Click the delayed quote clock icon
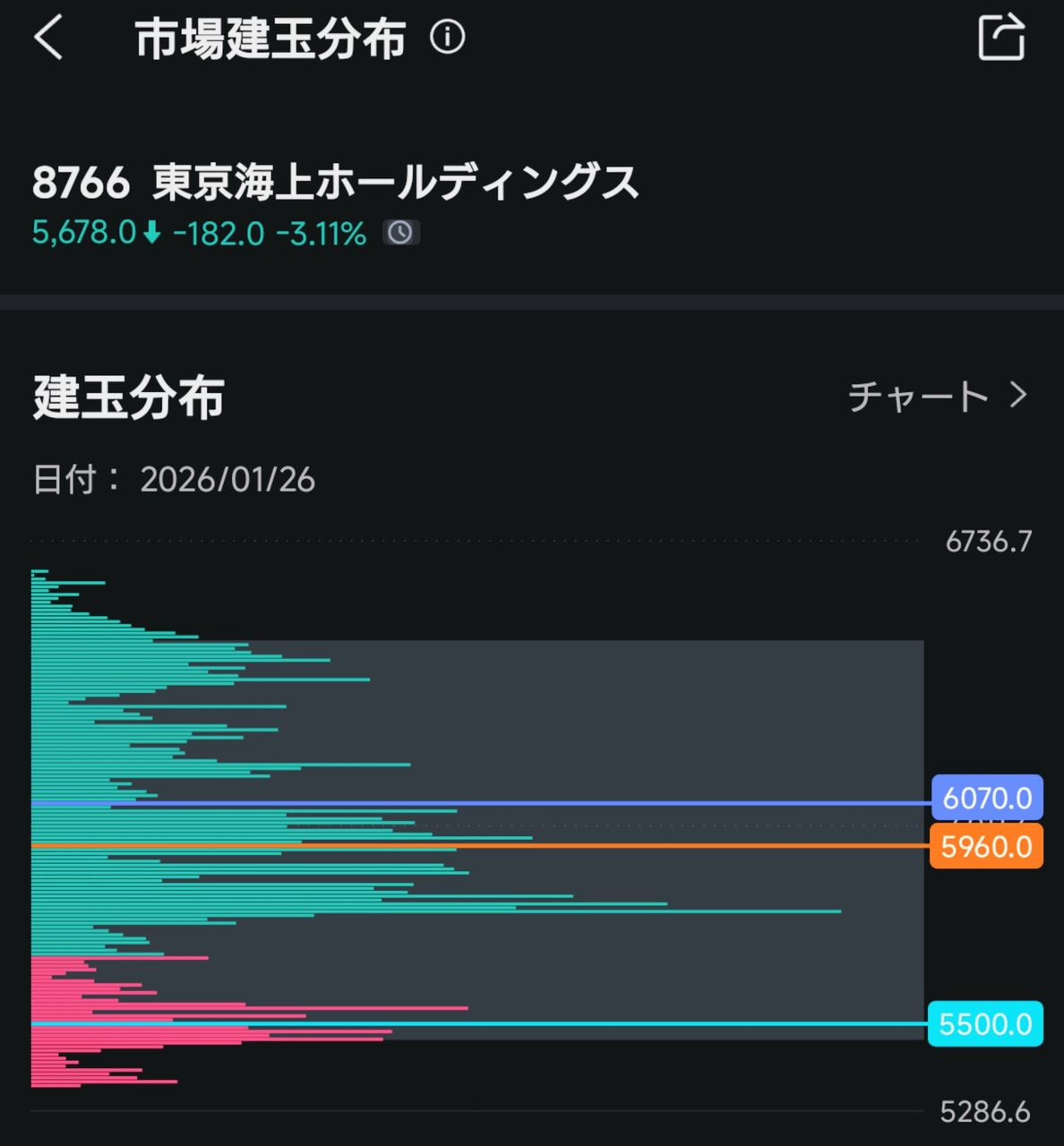 tap(400, 232)
